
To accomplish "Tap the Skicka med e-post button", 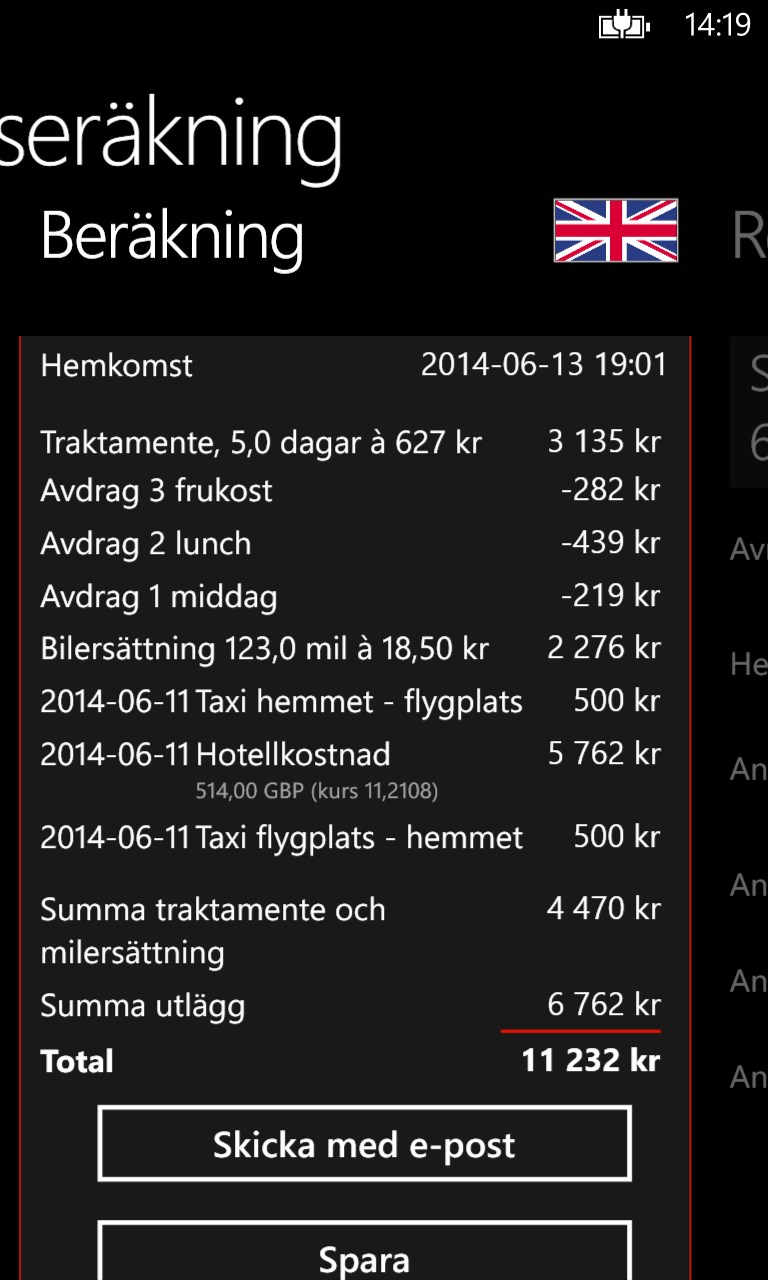I will (364, 1144).
